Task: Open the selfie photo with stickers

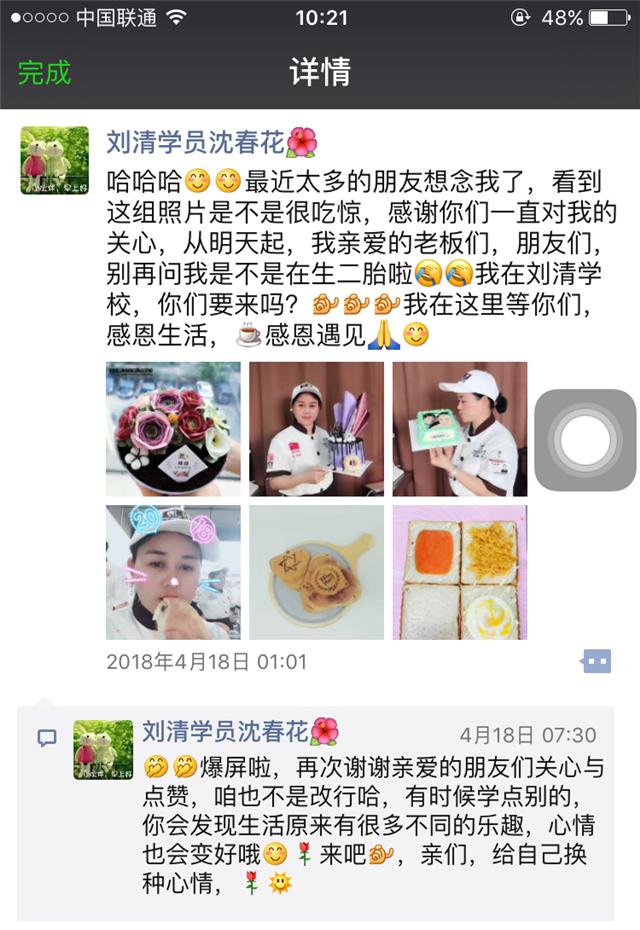Action: pyautogui.click(x=173, y=572)
